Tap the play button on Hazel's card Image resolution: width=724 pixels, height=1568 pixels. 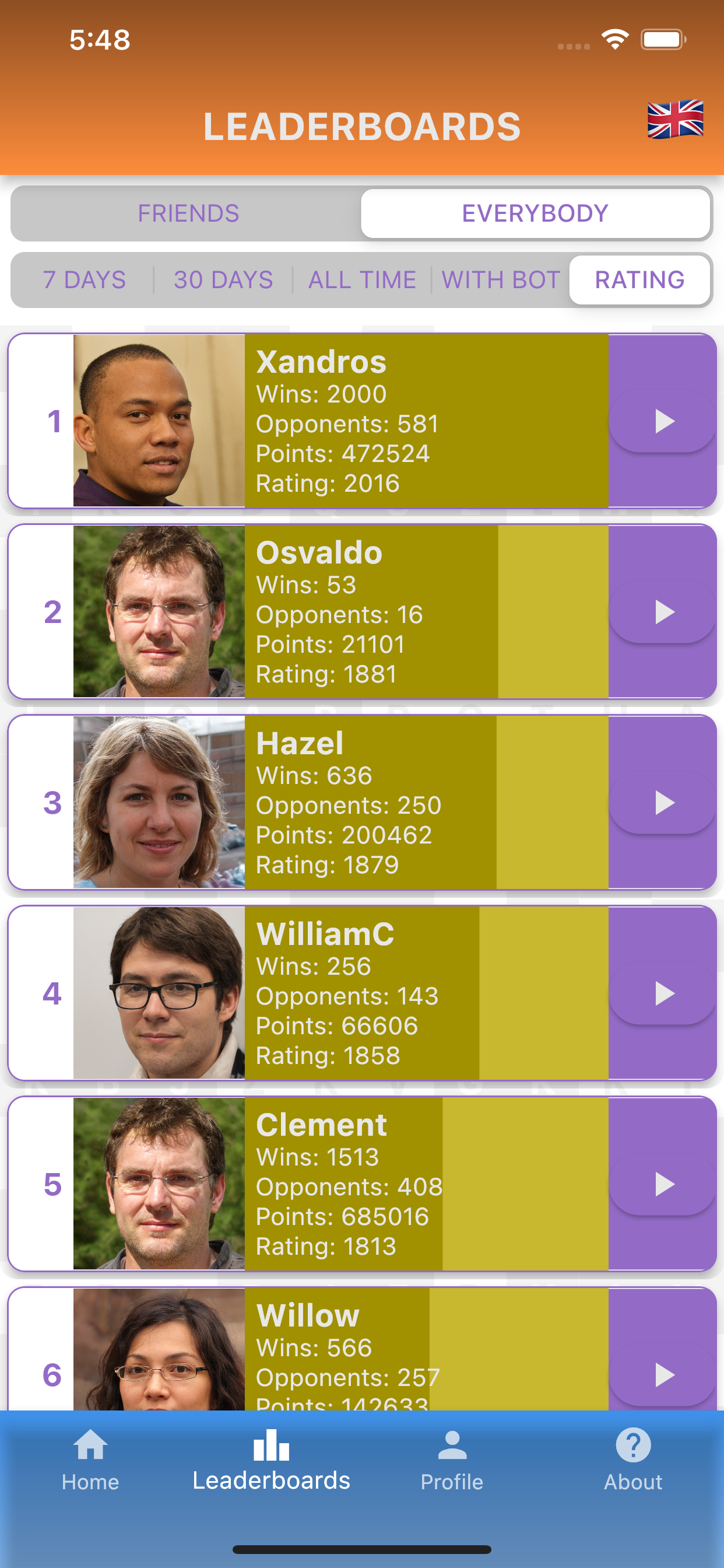pos(663,802)
